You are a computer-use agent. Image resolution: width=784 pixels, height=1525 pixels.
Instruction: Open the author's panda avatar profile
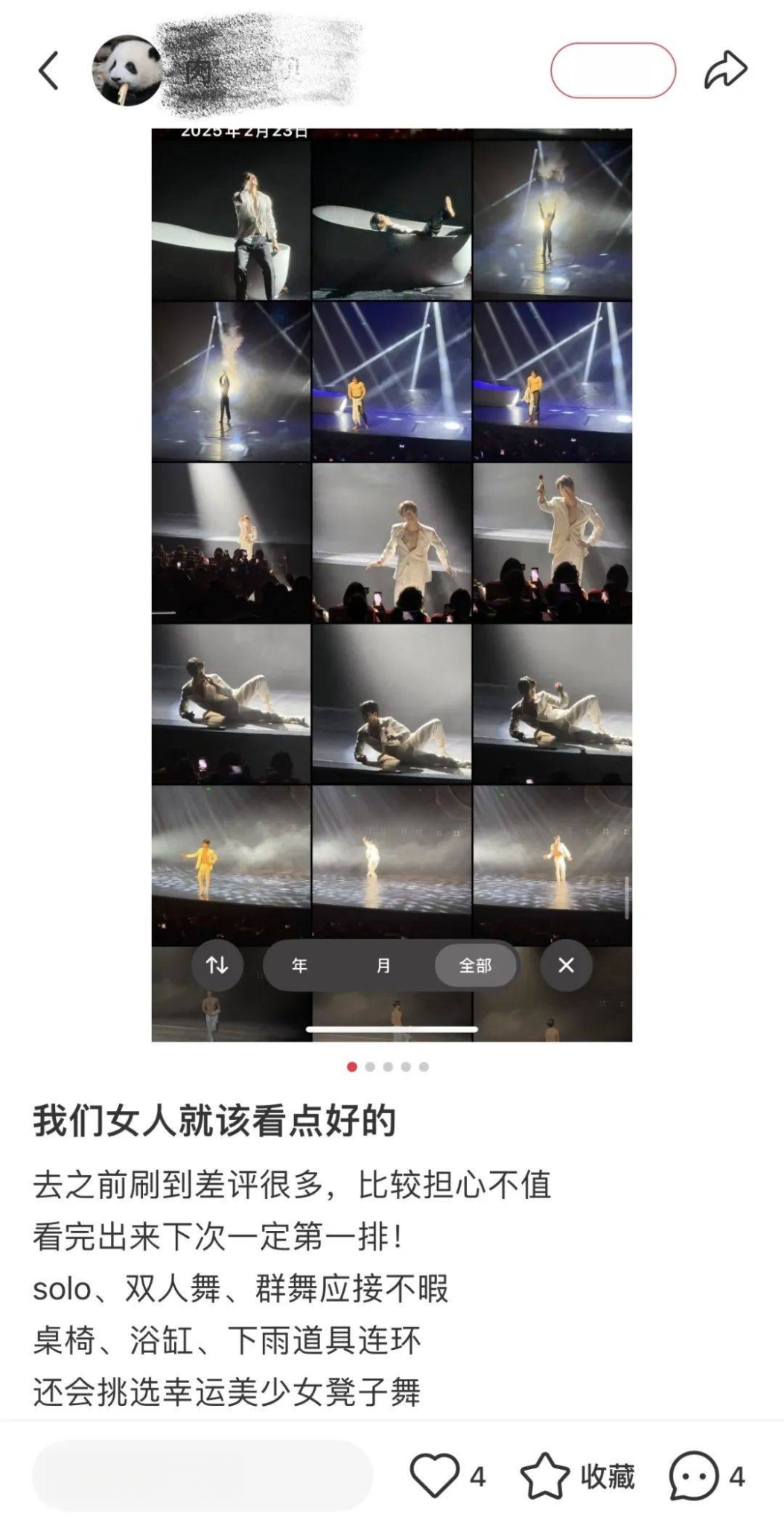click(125, 71)
